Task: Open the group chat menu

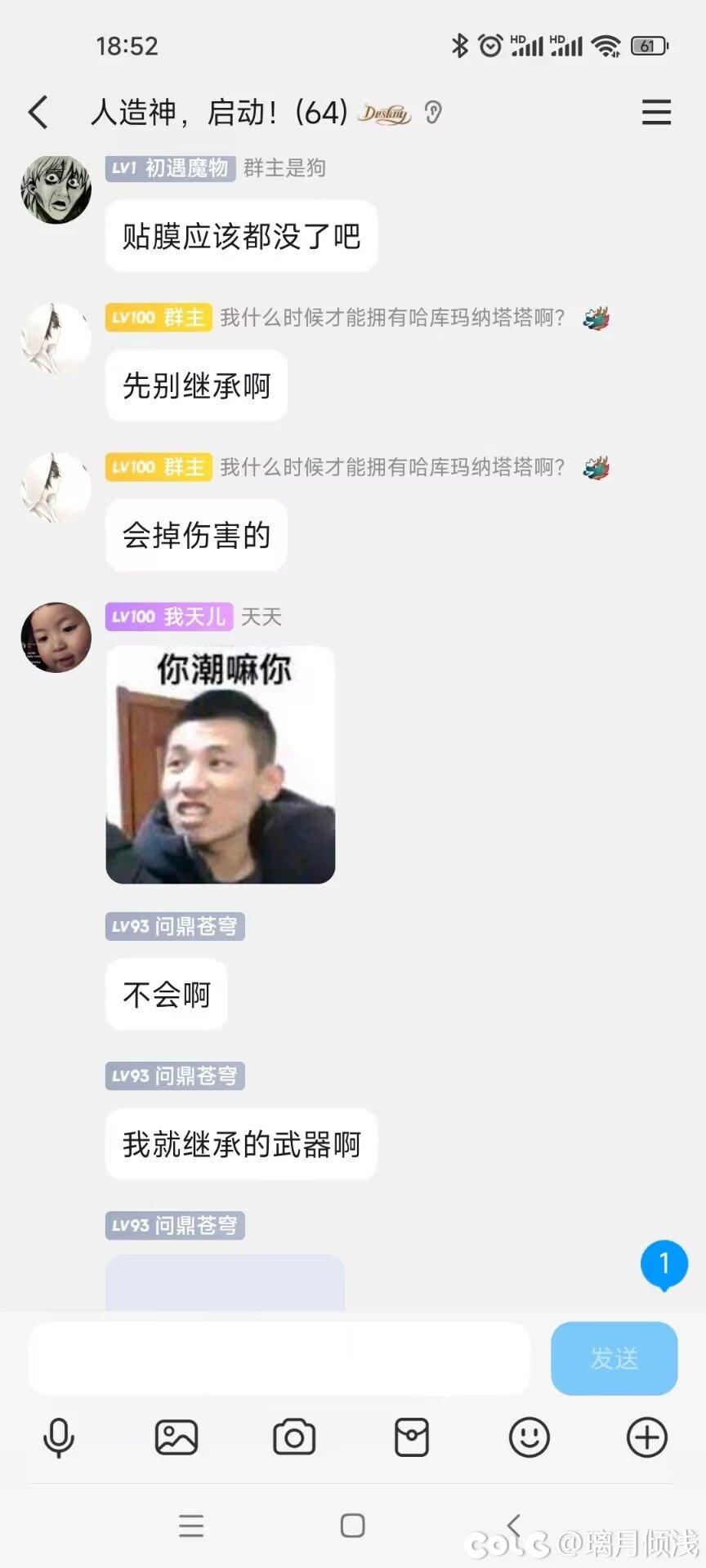Action: [656, 112]
